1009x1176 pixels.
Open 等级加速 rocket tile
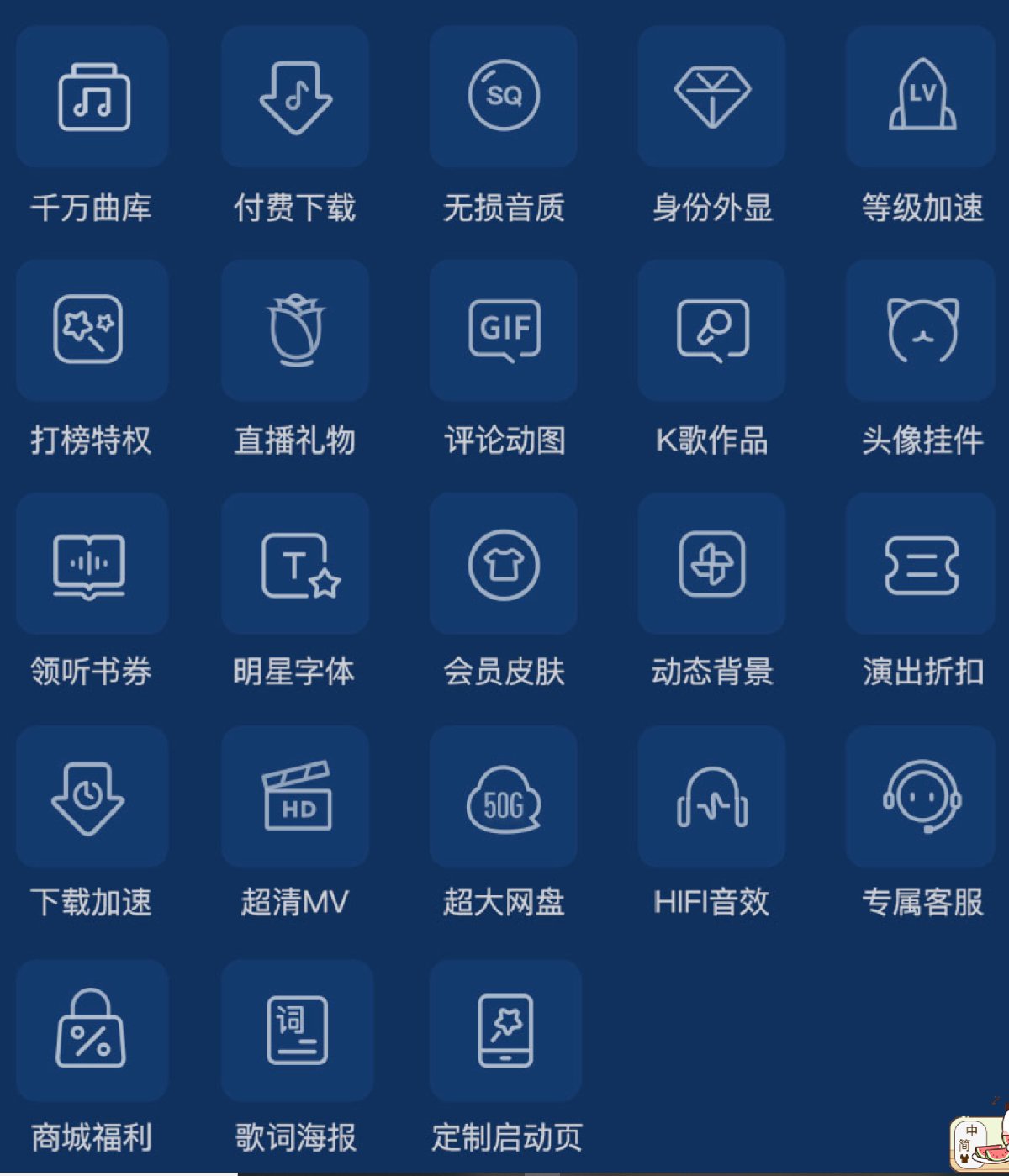(x=922, y=97)
